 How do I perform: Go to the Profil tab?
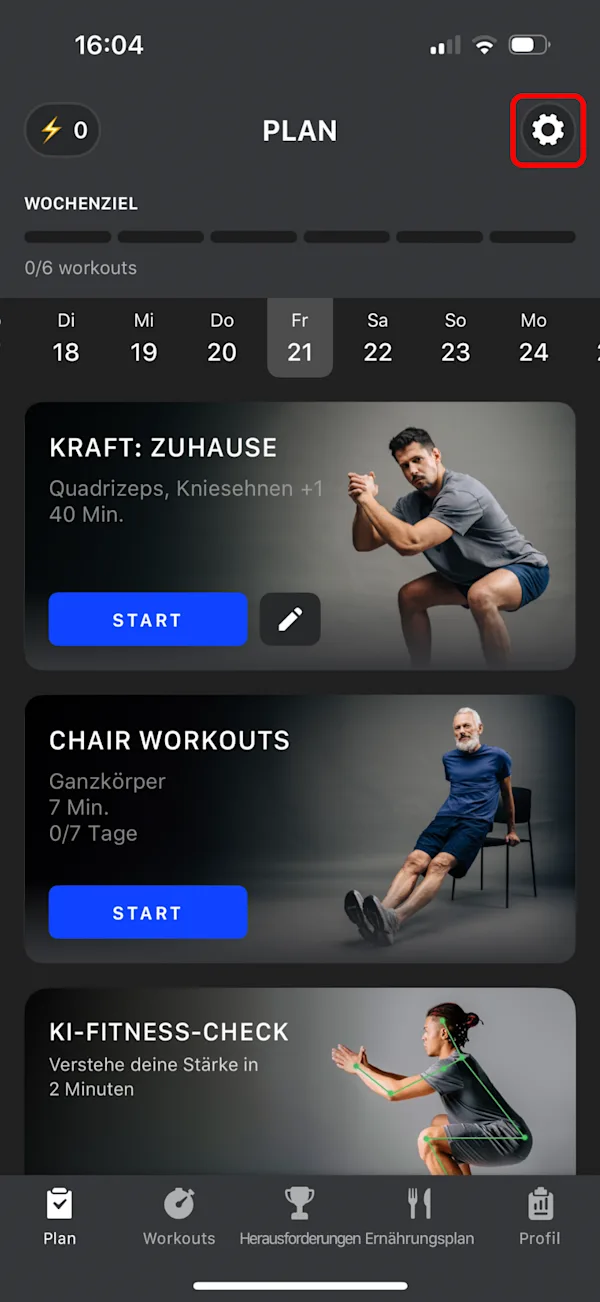pos(540,1217)
